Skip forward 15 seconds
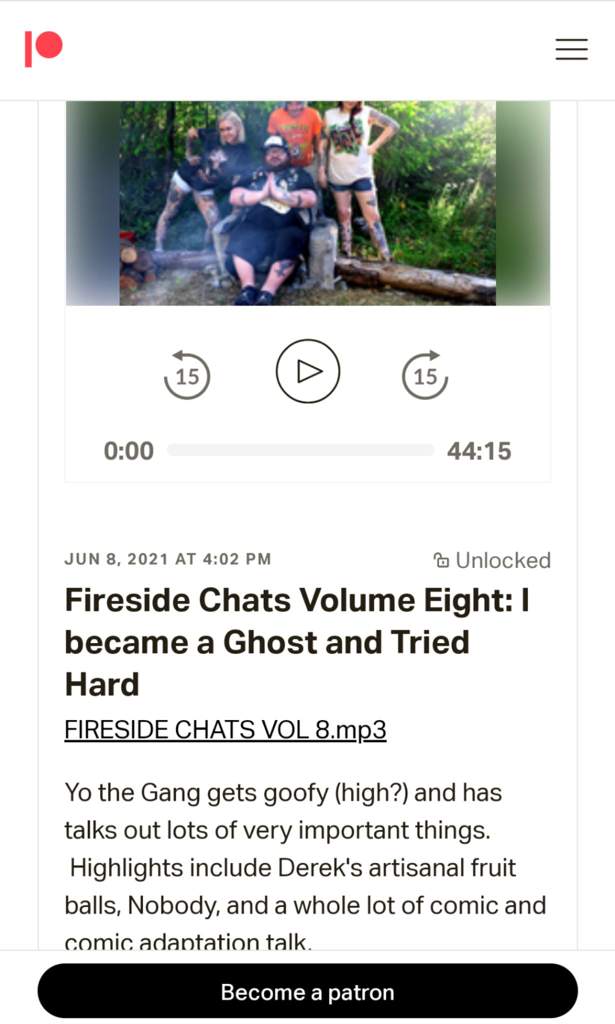615x1024 pixels. coord(425,374)
